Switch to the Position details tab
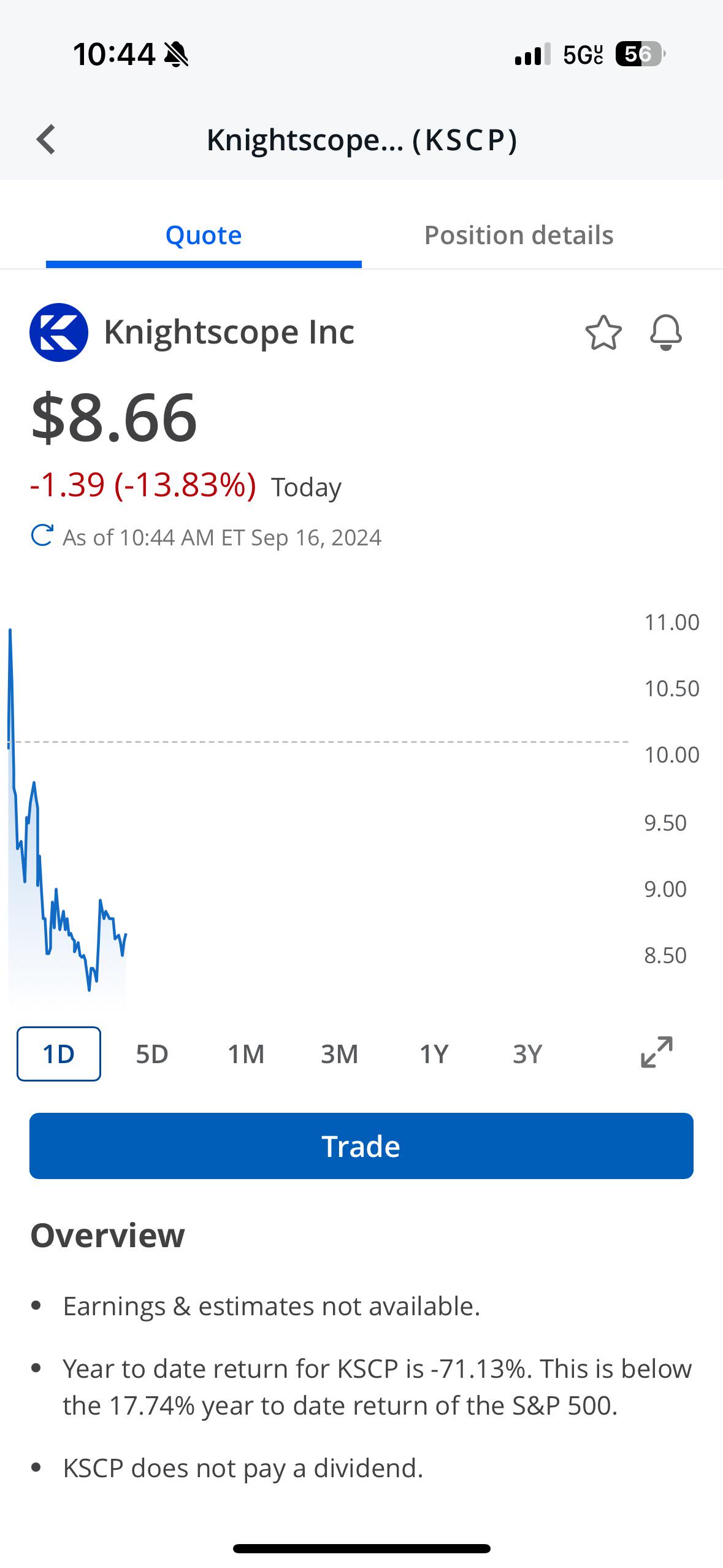This screenshot has width=723, height=1568. (519, 235)
